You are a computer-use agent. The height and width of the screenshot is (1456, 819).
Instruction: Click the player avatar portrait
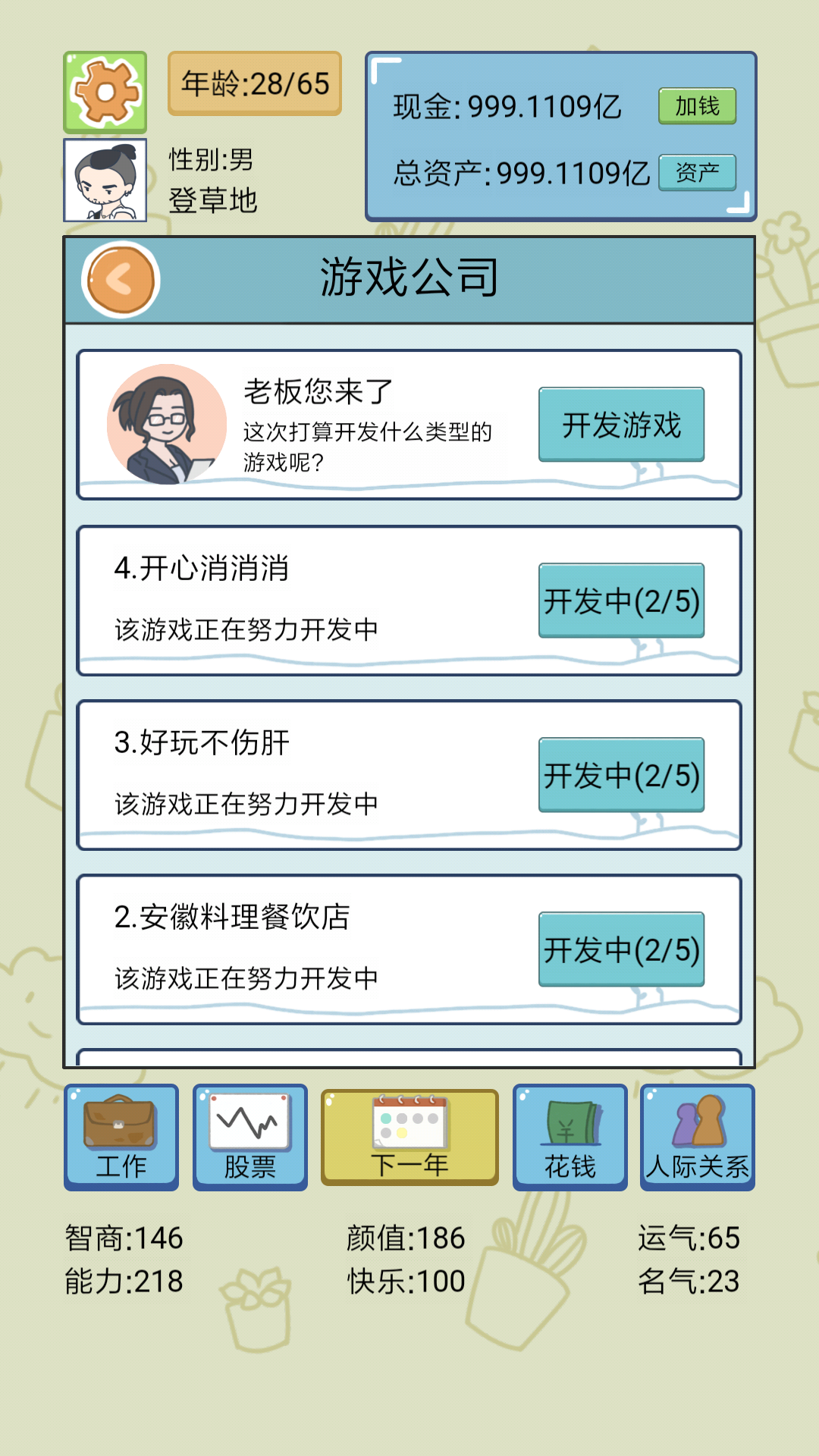click(104, 177)
